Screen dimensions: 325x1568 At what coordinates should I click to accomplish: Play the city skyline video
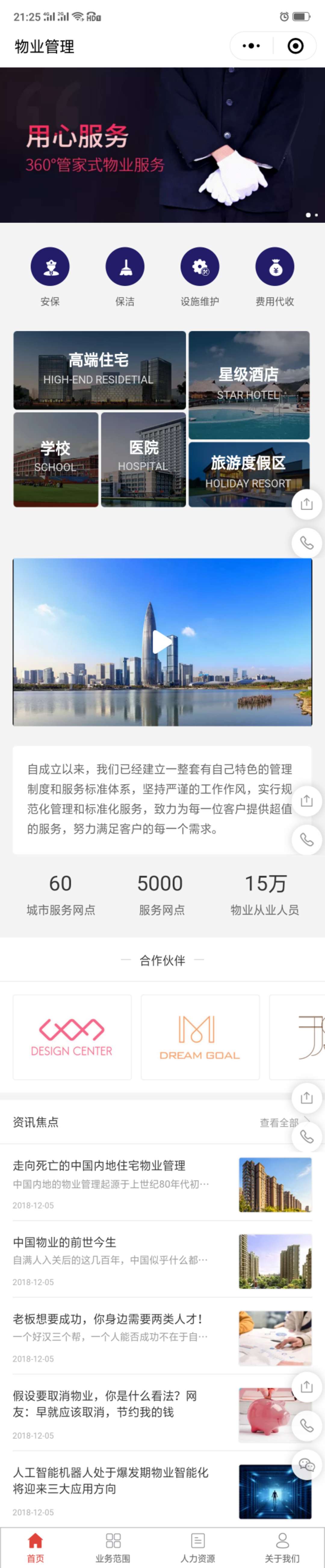[x=162, y=642]
